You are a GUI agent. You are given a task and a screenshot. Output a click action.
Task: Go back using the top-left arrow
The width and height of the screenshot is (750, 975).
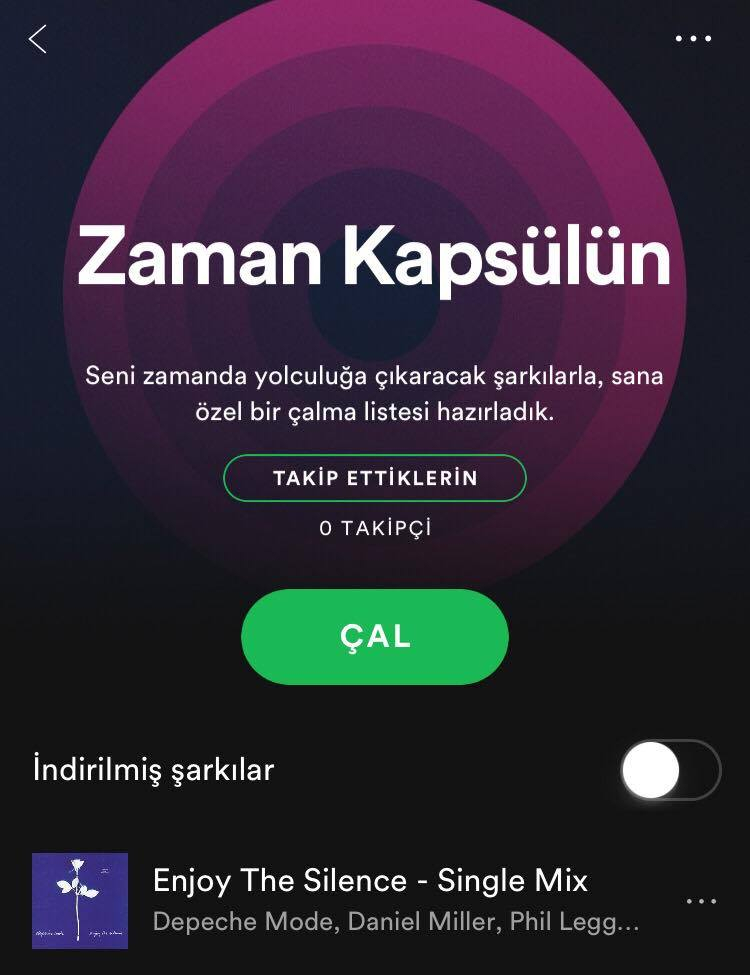pos(38,39)
